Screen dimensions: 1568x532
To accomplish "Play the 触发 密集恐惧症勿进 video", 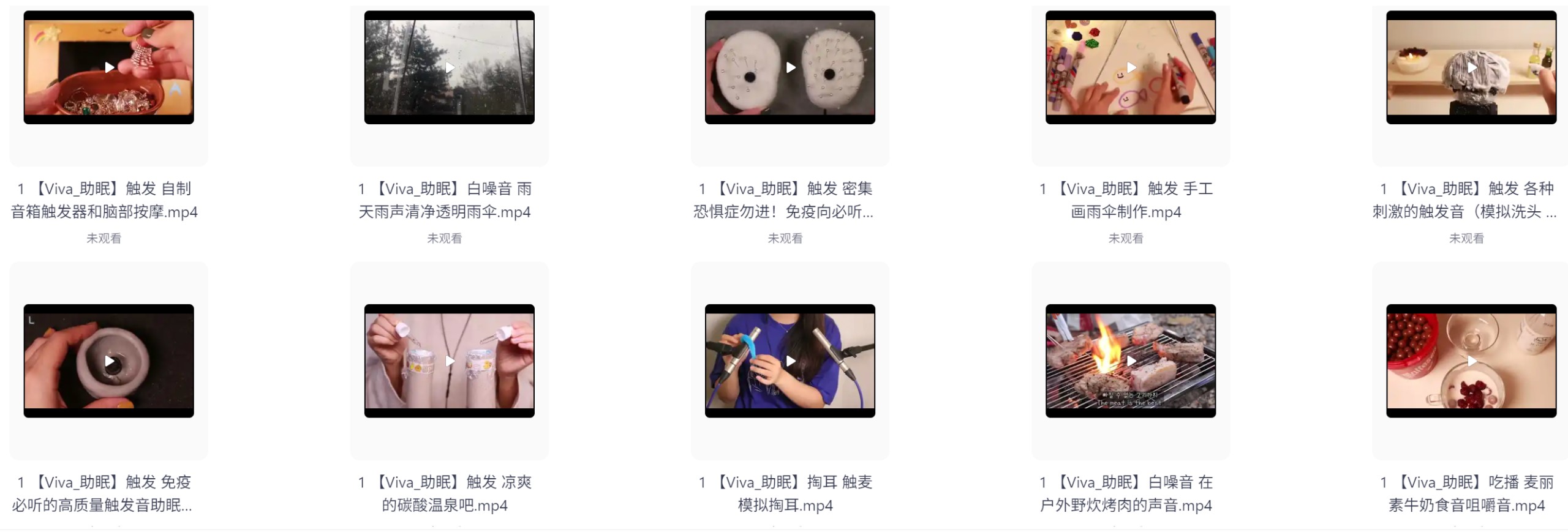I will 790,67.
